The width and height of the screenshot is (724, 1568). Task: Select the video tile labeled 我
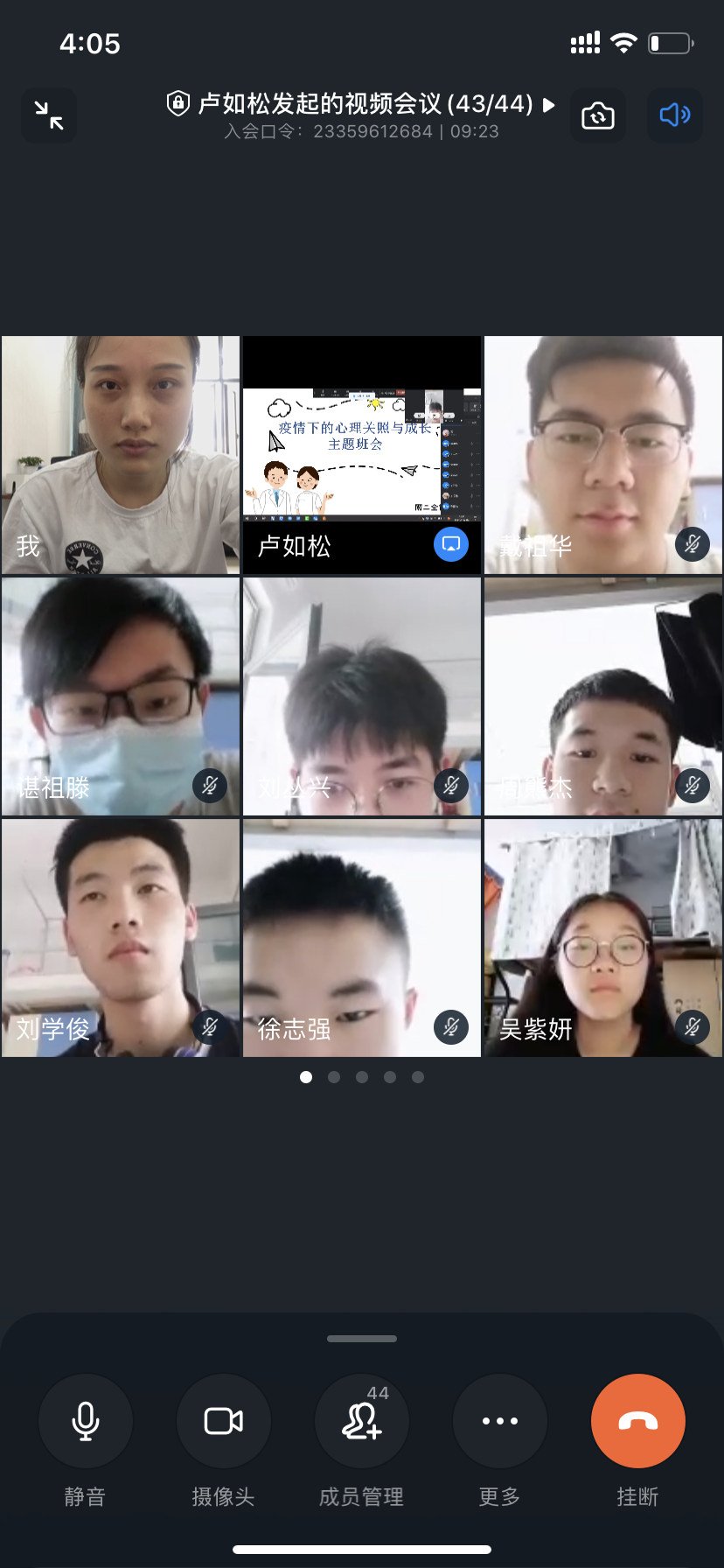(121, 455)
